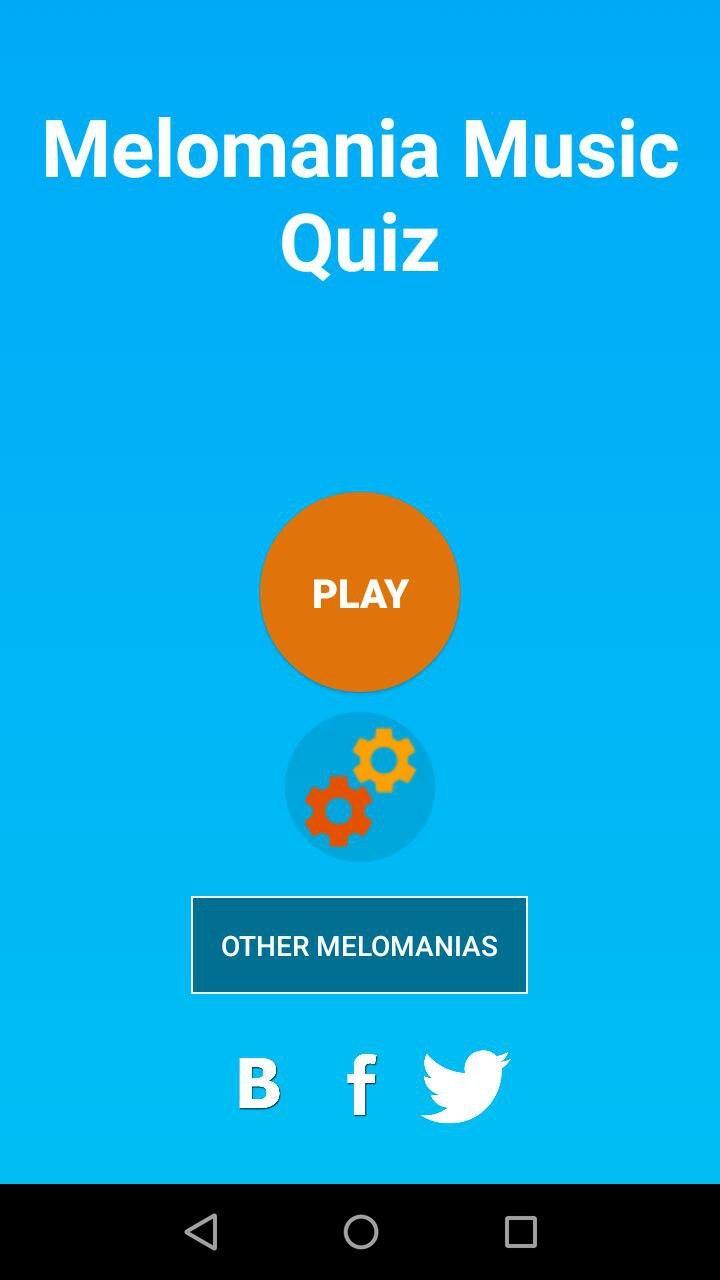Start the quiz with the PLAY button
Screen dimensions: 720x1280
click(359, 592)
